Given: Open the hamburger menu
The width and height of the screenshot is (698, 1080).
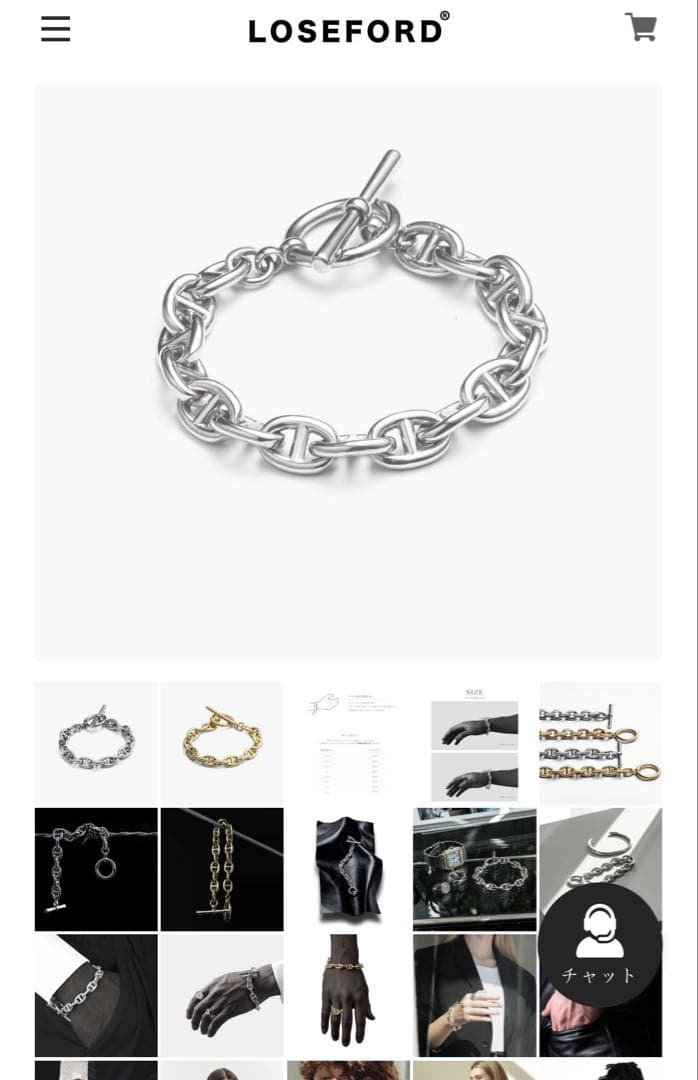Looking at the screenshot, I should [x=56, y=29].
